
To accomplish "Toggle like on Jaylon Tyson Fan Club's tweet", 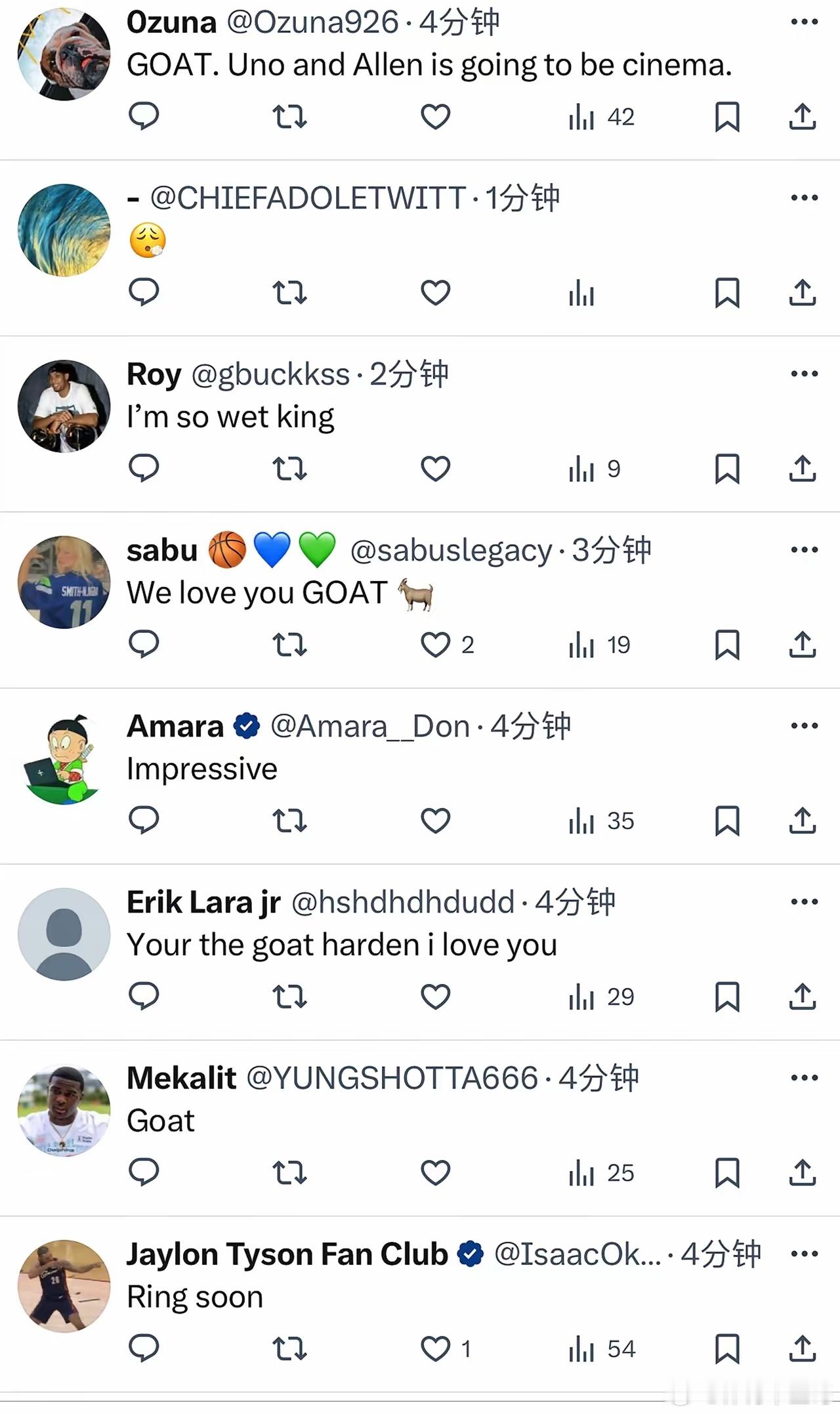I will click(x=435, y=1348).
